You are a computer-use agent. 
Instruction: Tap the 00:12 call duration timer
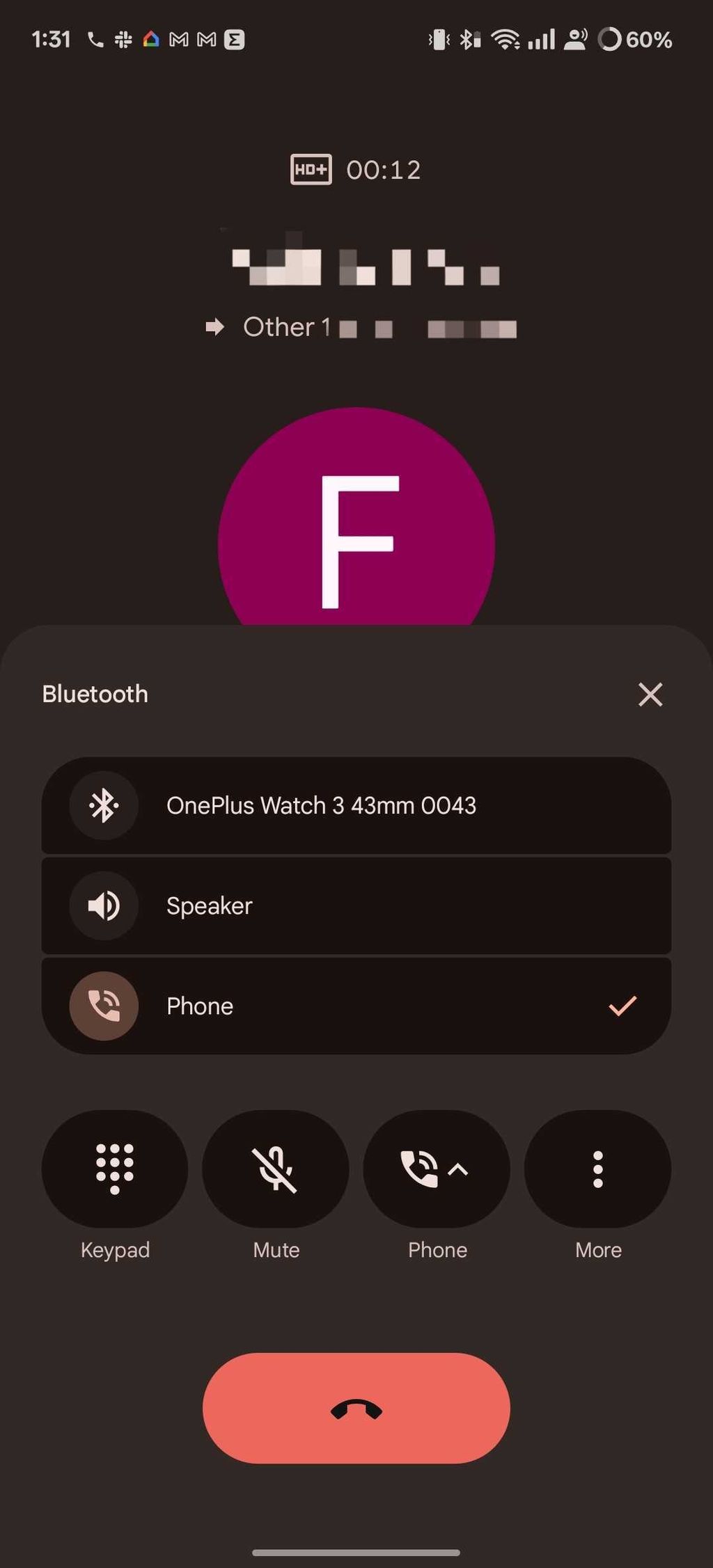(x=383, y=168)
